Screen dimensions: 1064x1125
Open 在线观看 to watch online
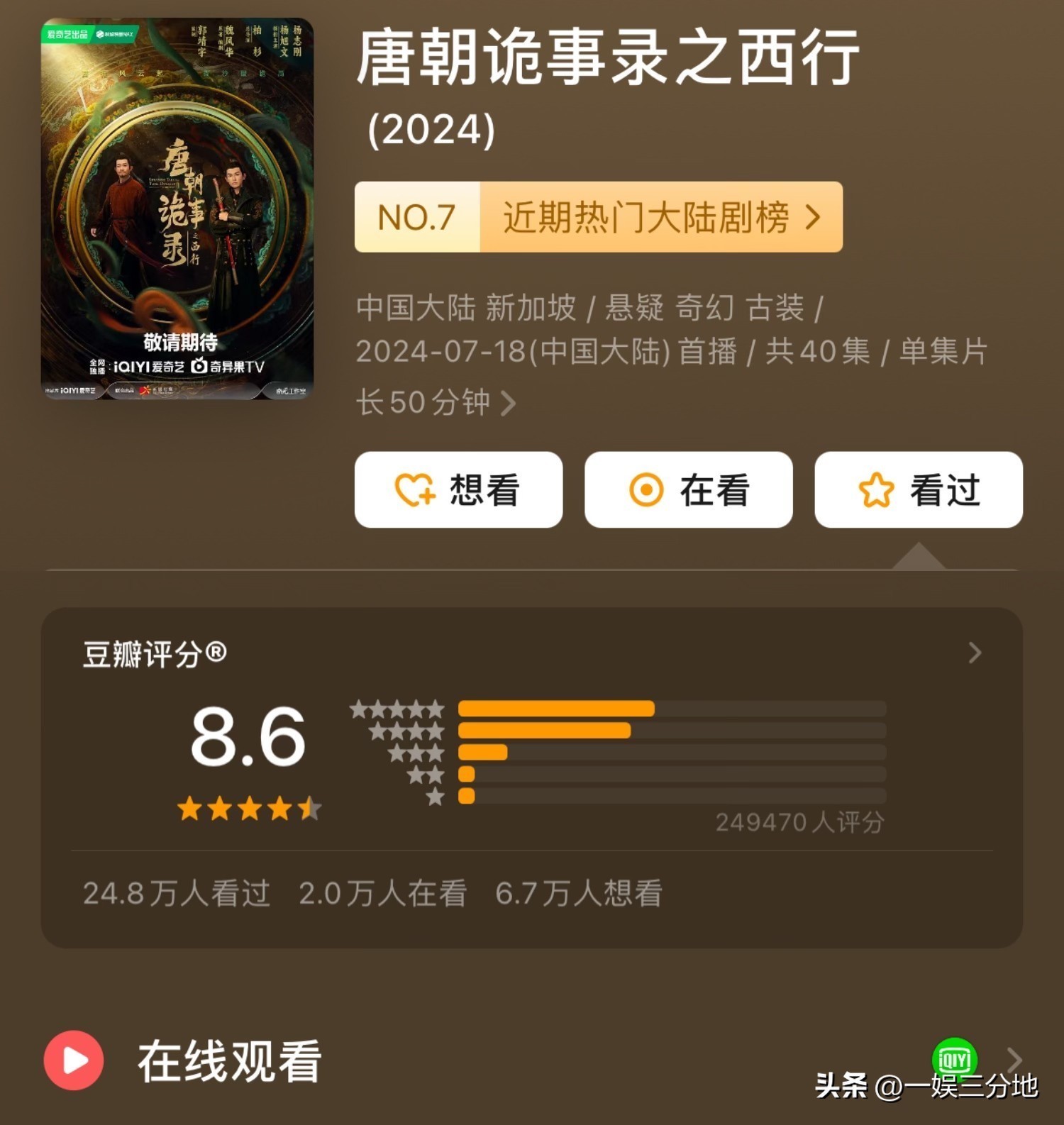coord(228,1061)
